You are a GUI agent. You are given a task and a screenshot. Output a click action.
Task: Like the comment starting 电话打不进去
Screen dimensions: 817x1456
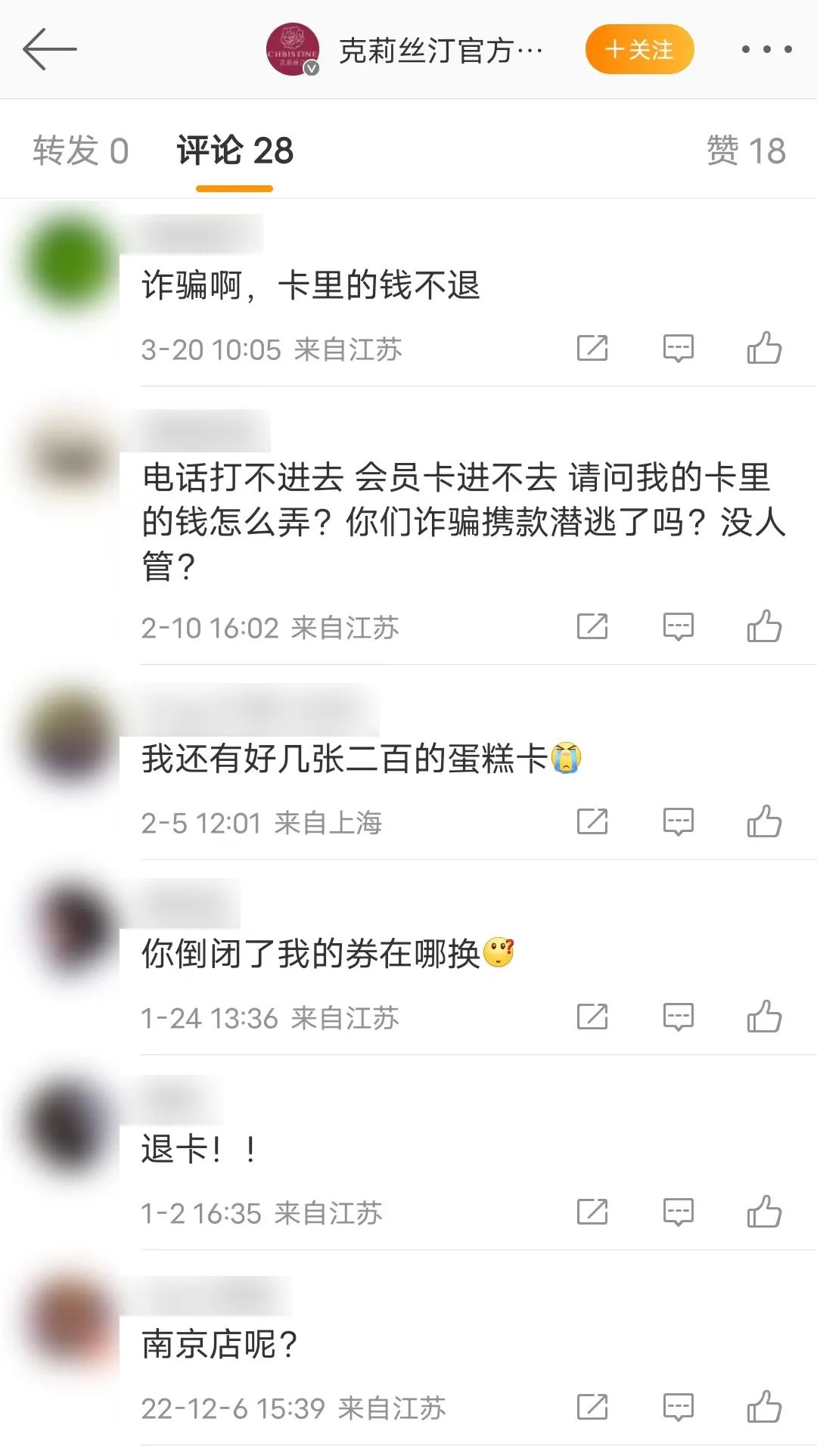point(764,627)
